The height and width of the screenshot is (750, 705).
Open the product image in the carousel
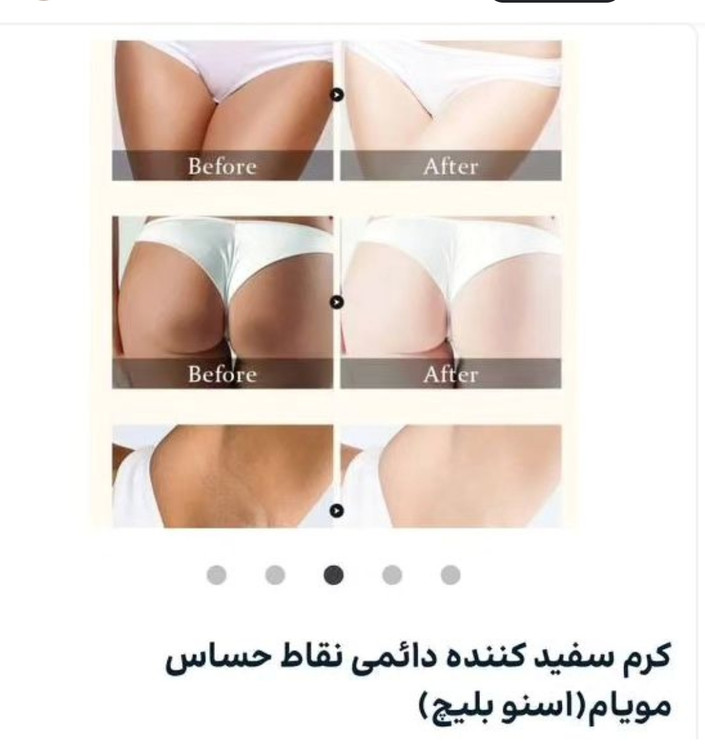338,285
